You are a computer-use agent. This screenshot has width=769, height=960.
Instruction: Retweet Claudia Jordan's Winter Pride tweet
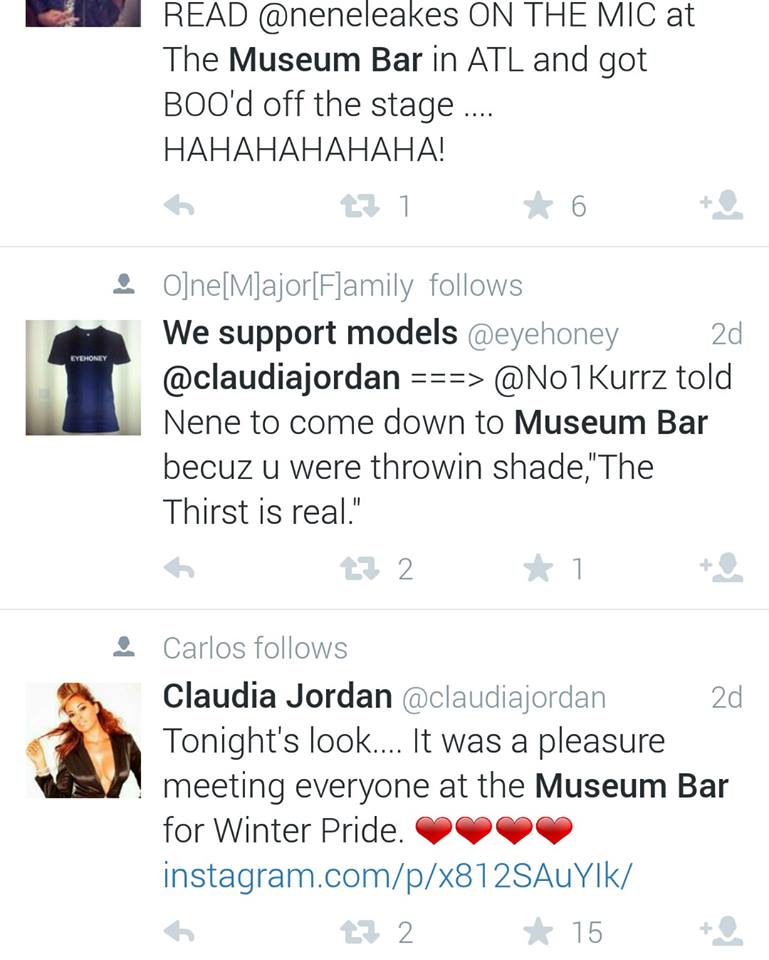pyautogui.click(x=360, y=932)
